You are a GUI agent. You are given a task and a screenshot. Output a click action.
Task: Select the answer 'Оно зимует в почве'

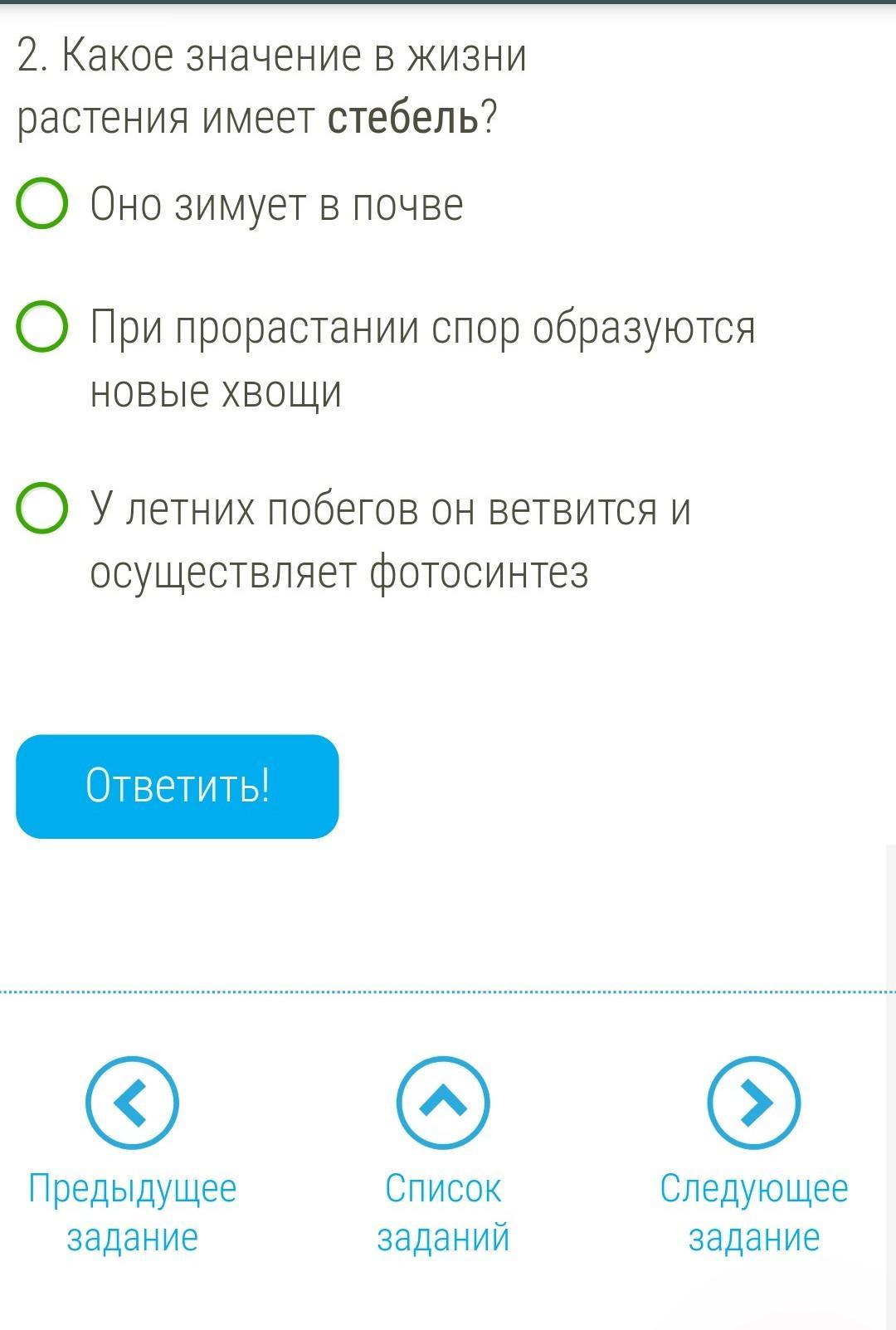(41, 203)
